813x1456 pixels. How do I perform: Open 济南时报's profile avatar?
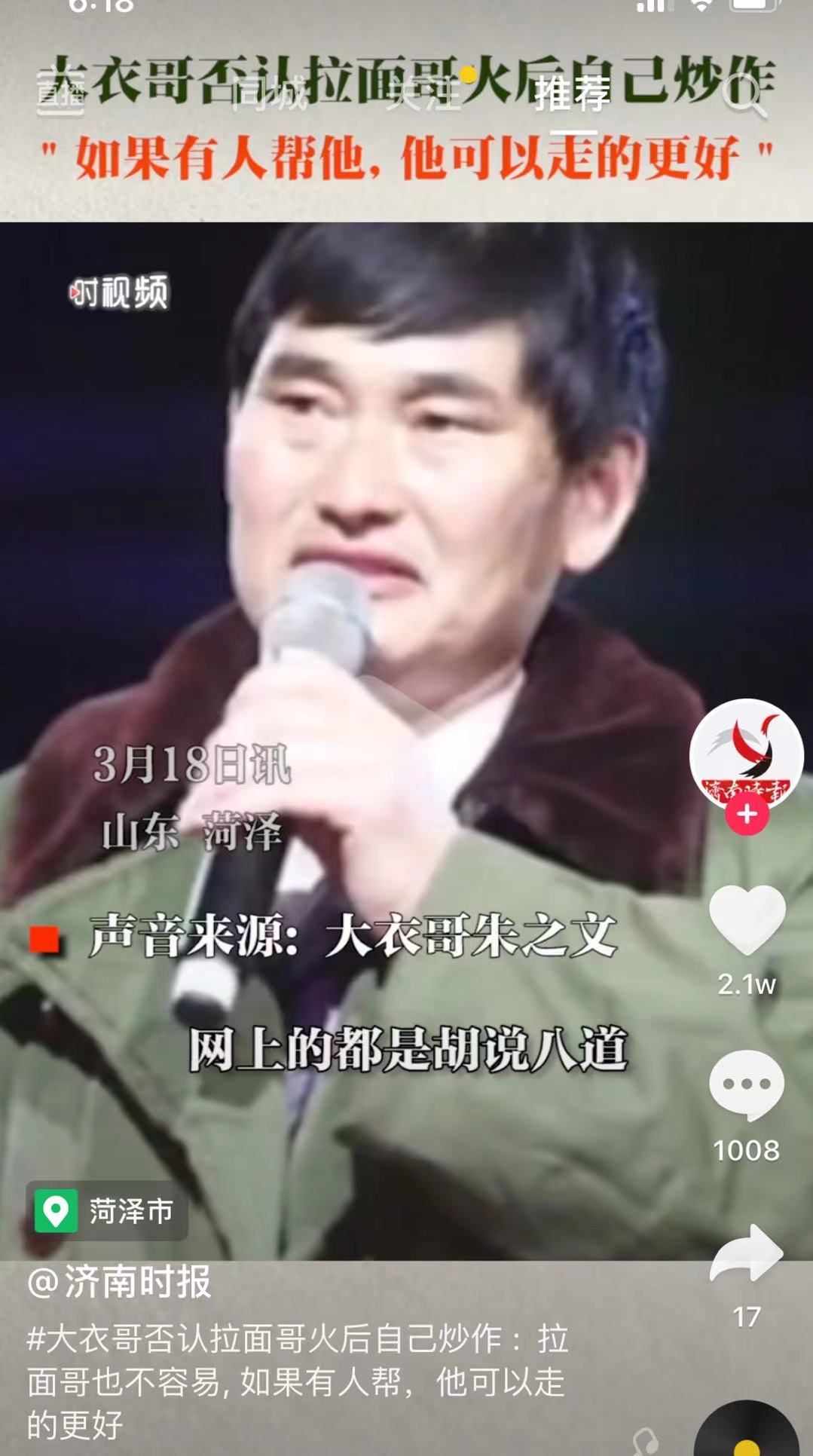[746, 754]
